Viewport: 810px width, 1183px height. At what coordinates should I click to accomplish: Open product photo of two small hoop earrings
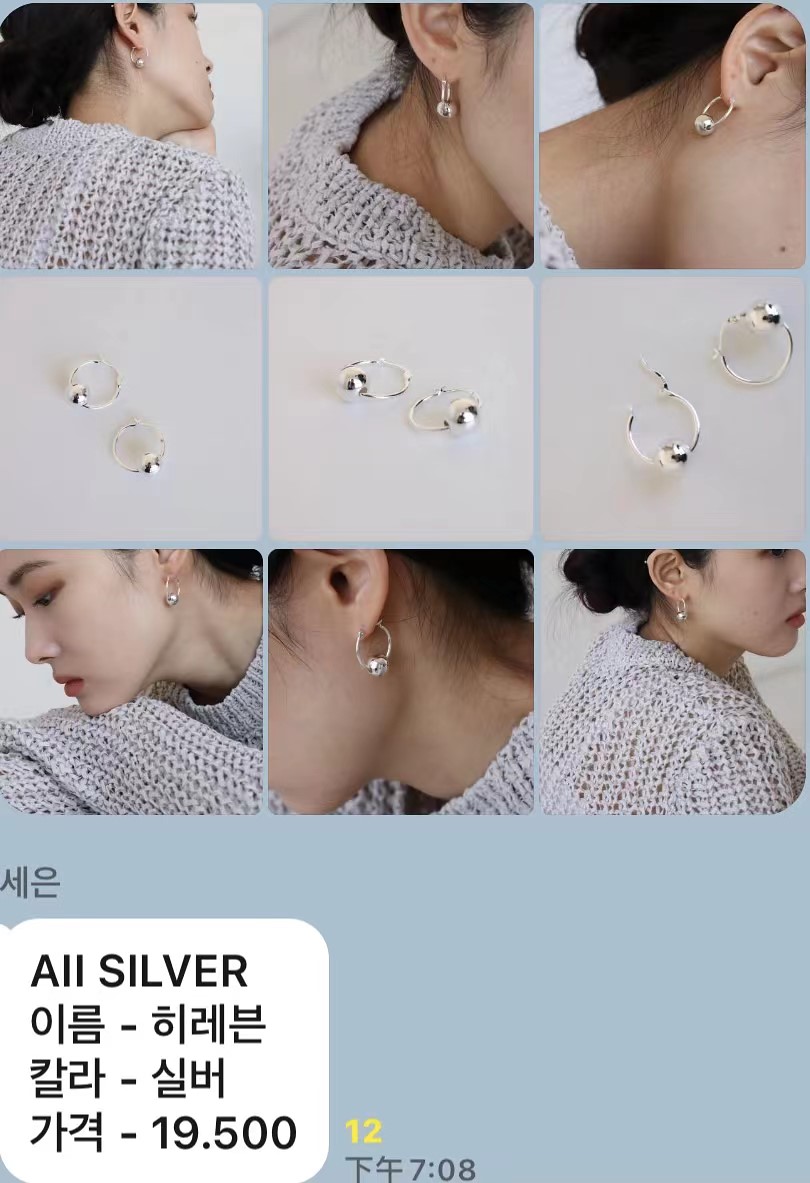coord(130,408)
